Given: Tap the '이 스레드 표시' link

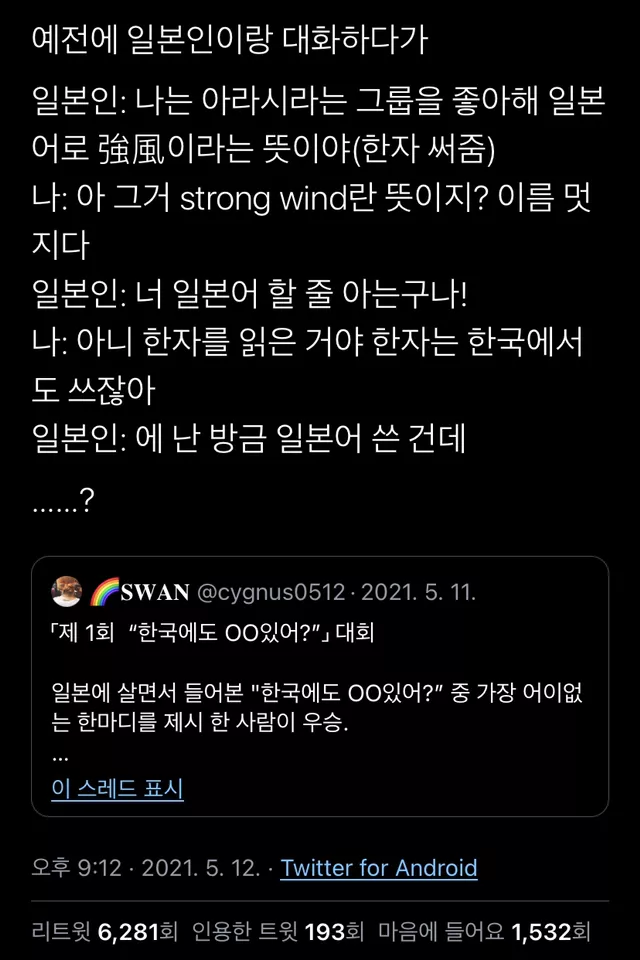Looking at the screenshot, I should click(117, 789).
